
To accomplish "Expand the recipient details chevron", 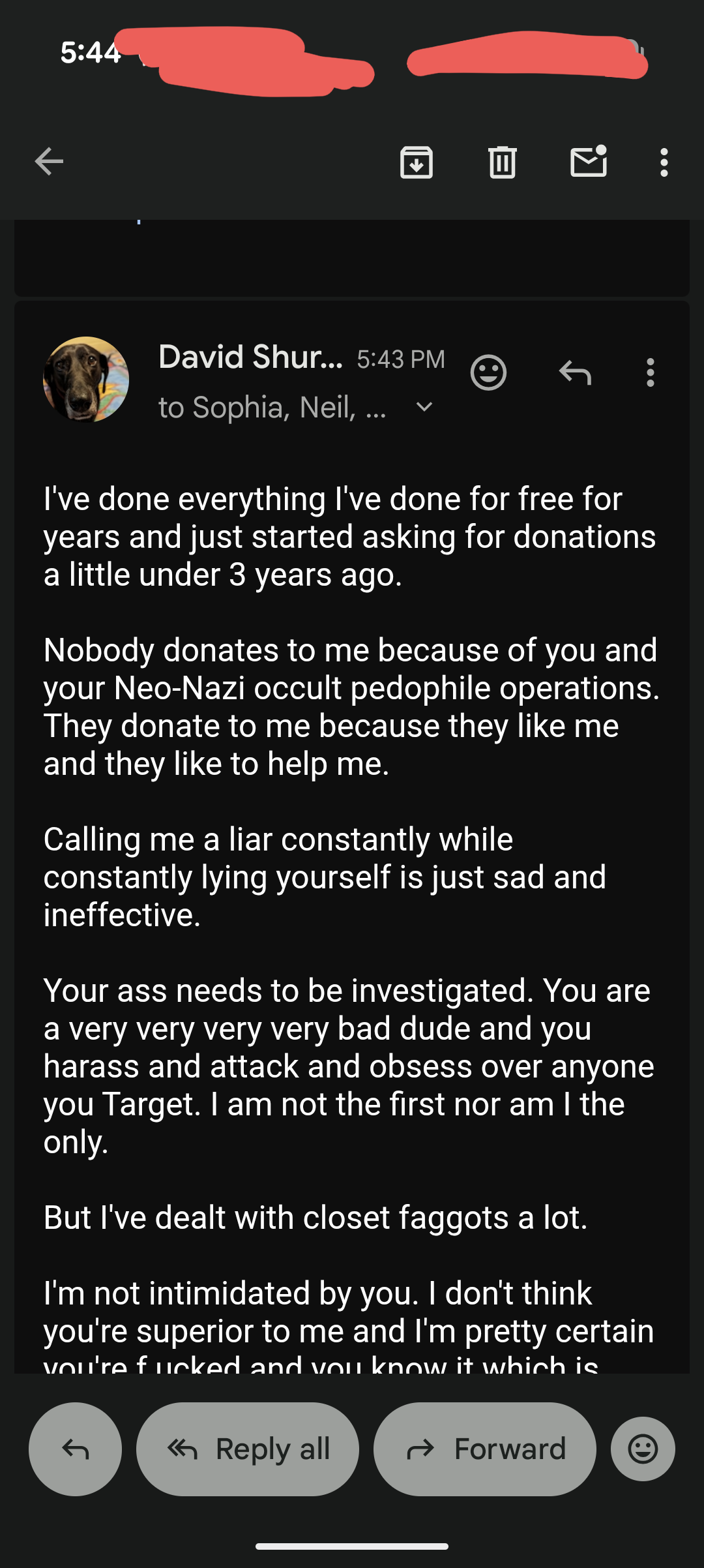I will (424, 408).
